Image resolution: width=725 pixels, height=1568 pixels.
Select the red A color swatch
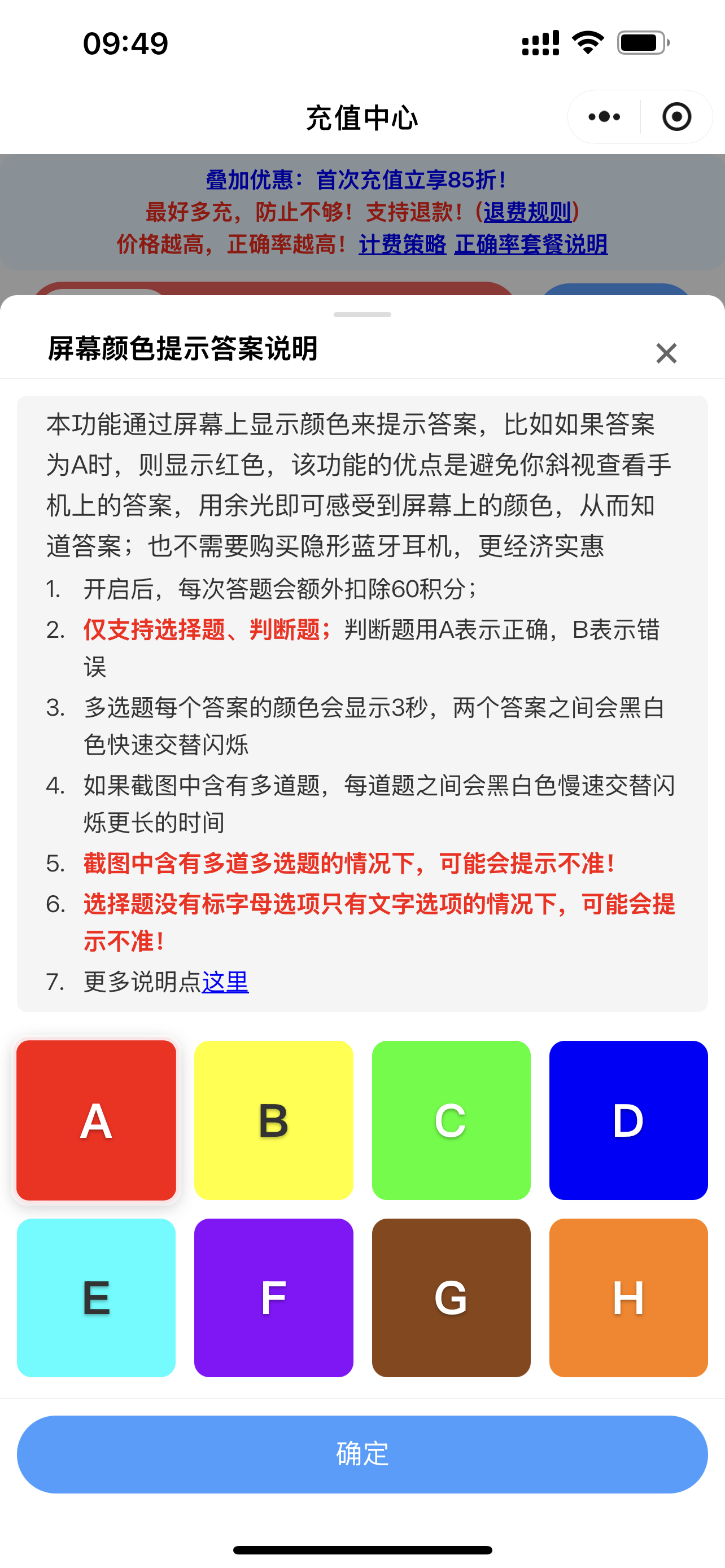point(96,1120)
